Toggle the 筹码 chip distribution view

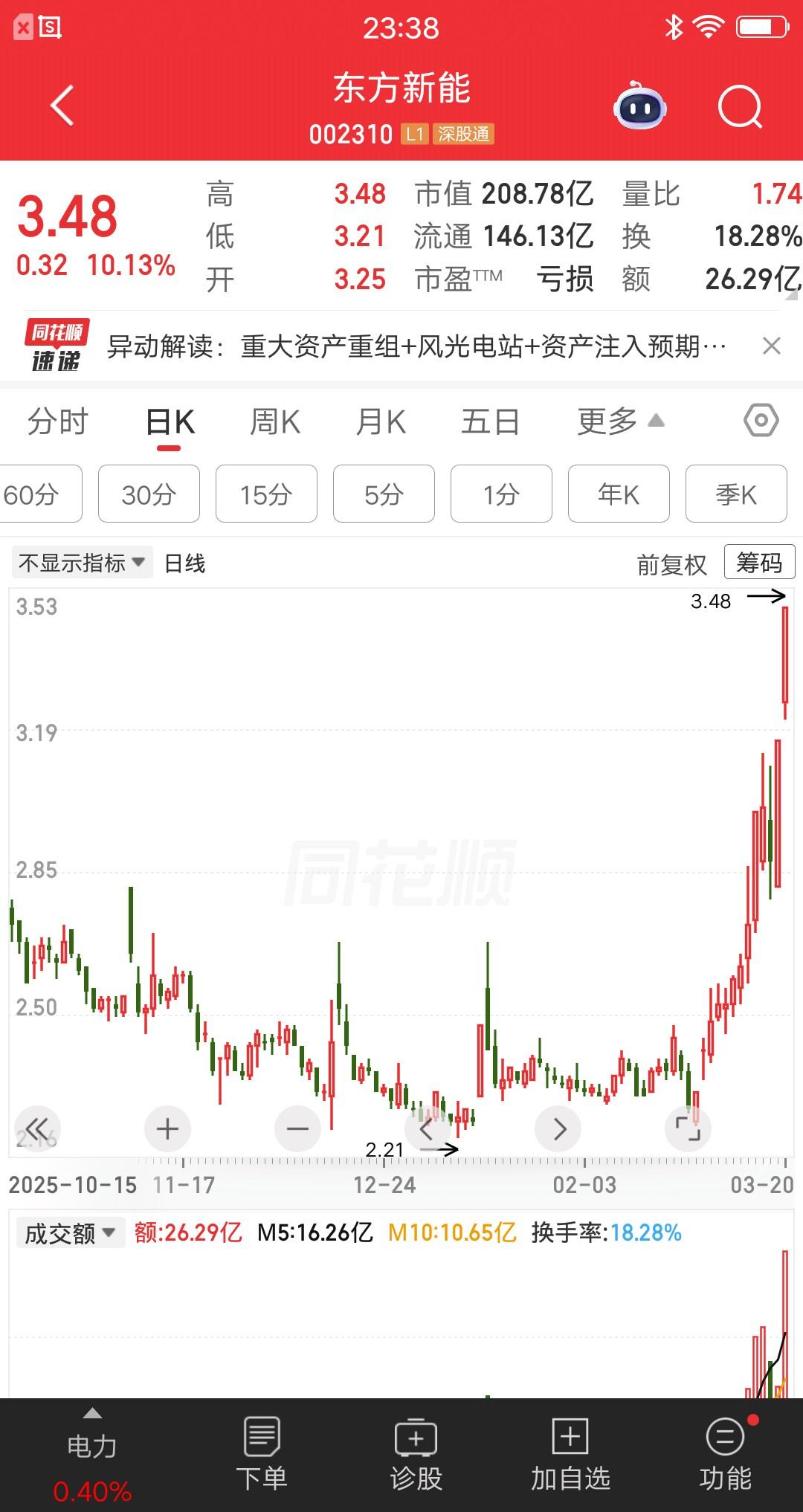[x=758, y=563]
